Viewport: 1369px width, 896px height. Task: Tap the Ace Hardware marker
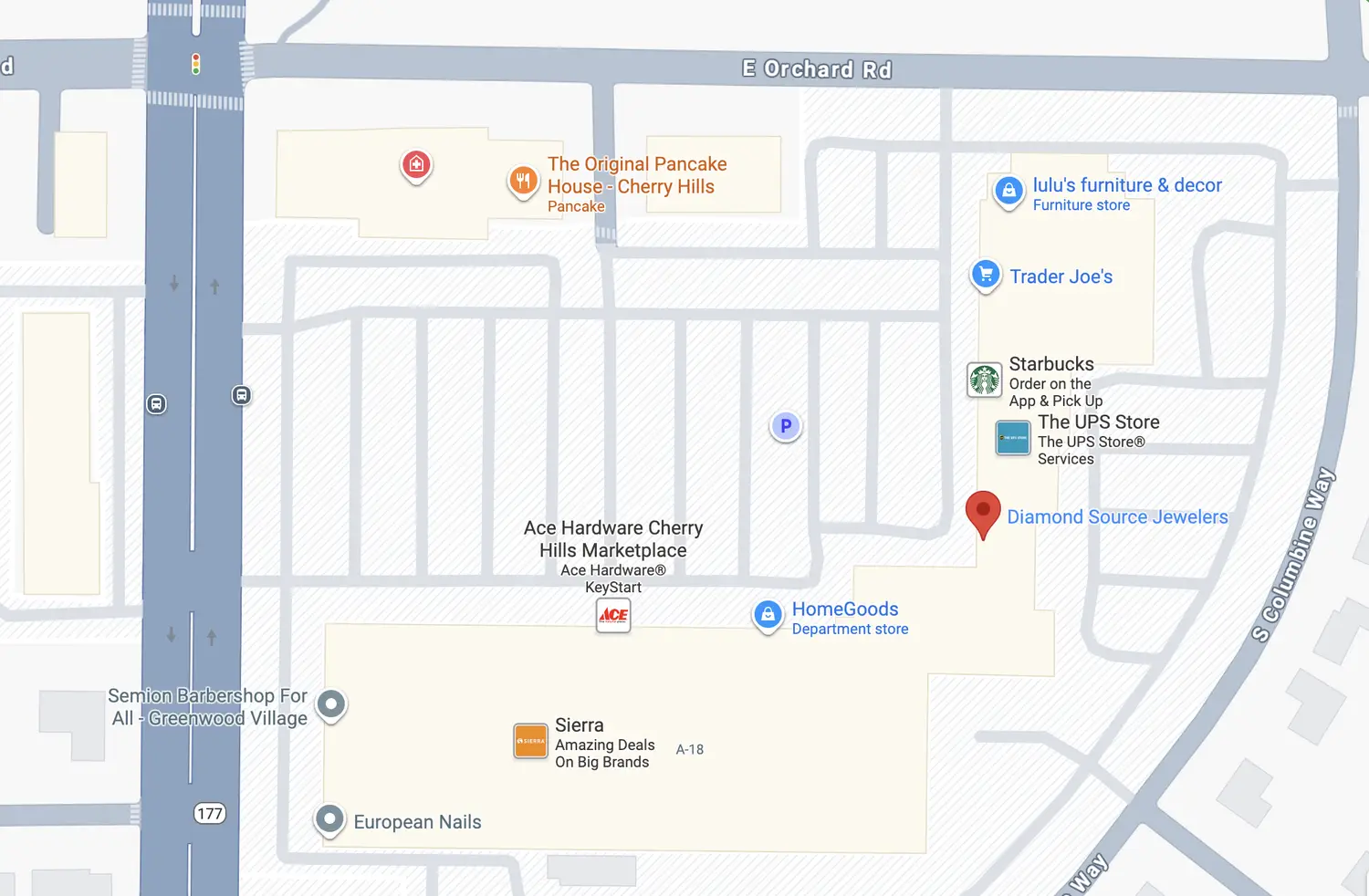[613, 616]
